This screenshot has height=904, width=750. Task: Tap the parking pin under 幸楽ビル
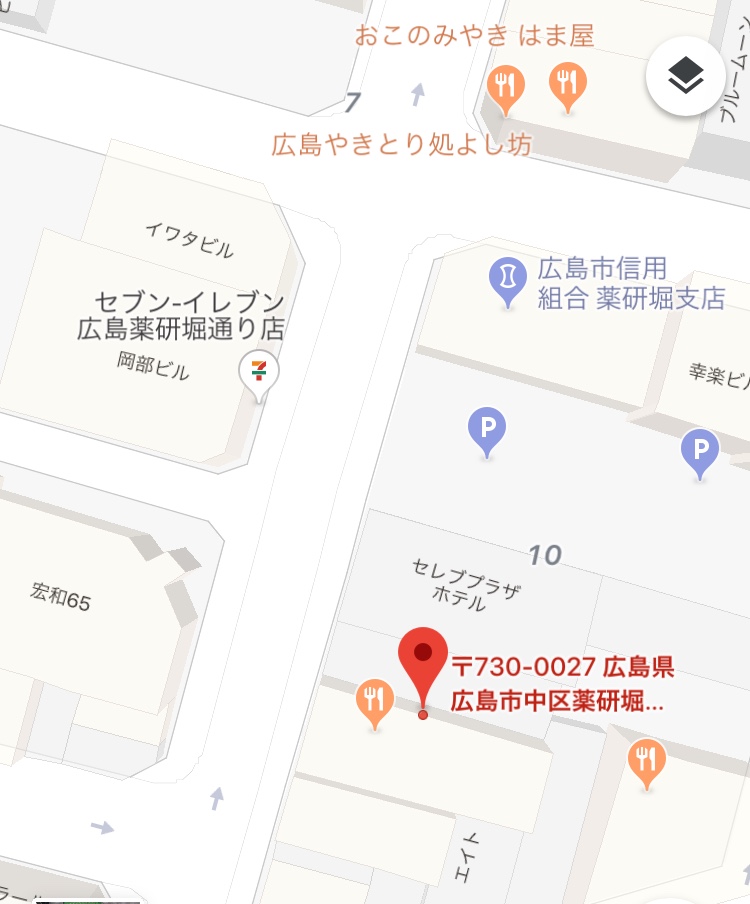tap(699, 448)
